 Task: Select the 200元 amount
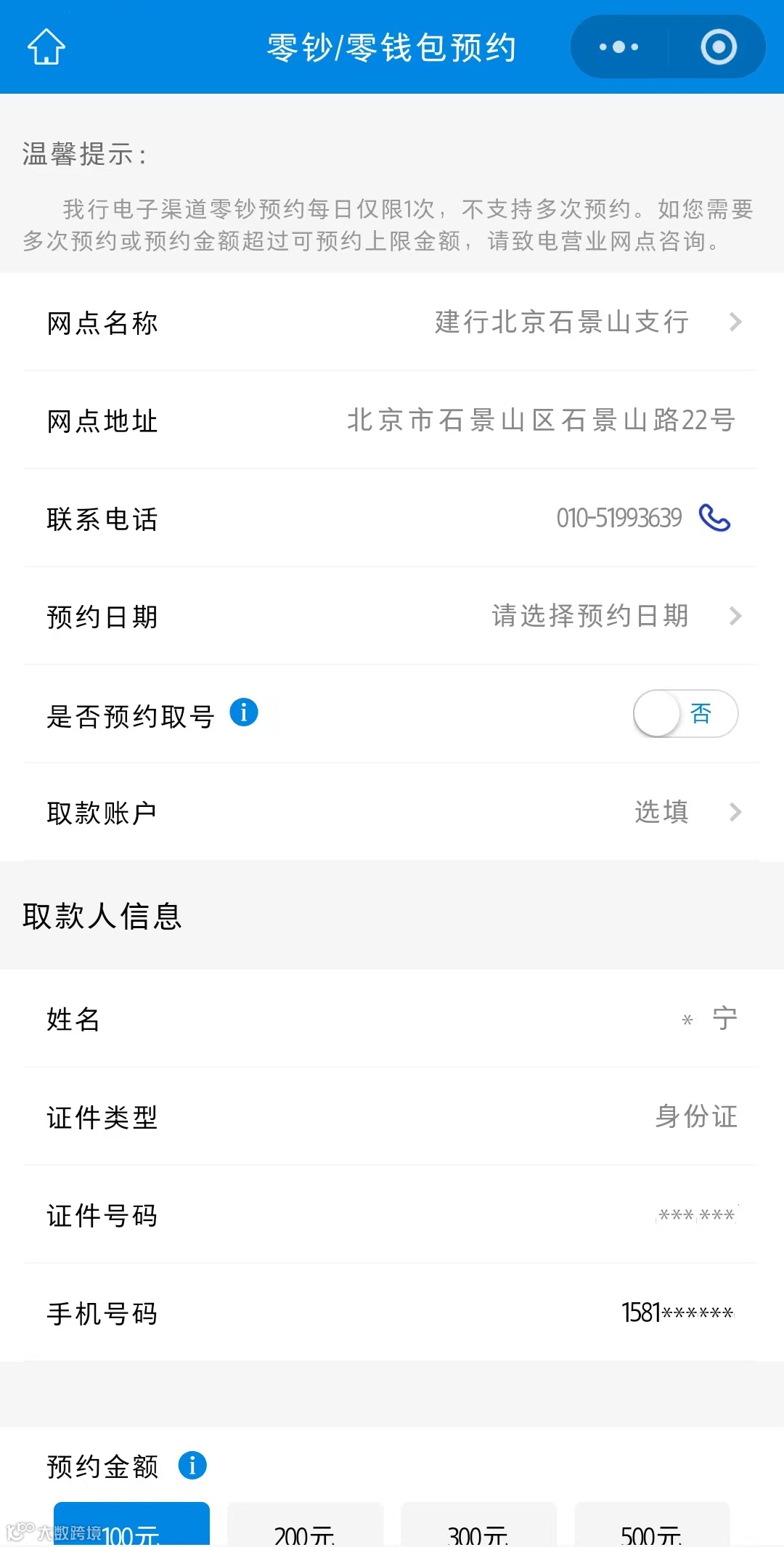tap(305, 1524)
